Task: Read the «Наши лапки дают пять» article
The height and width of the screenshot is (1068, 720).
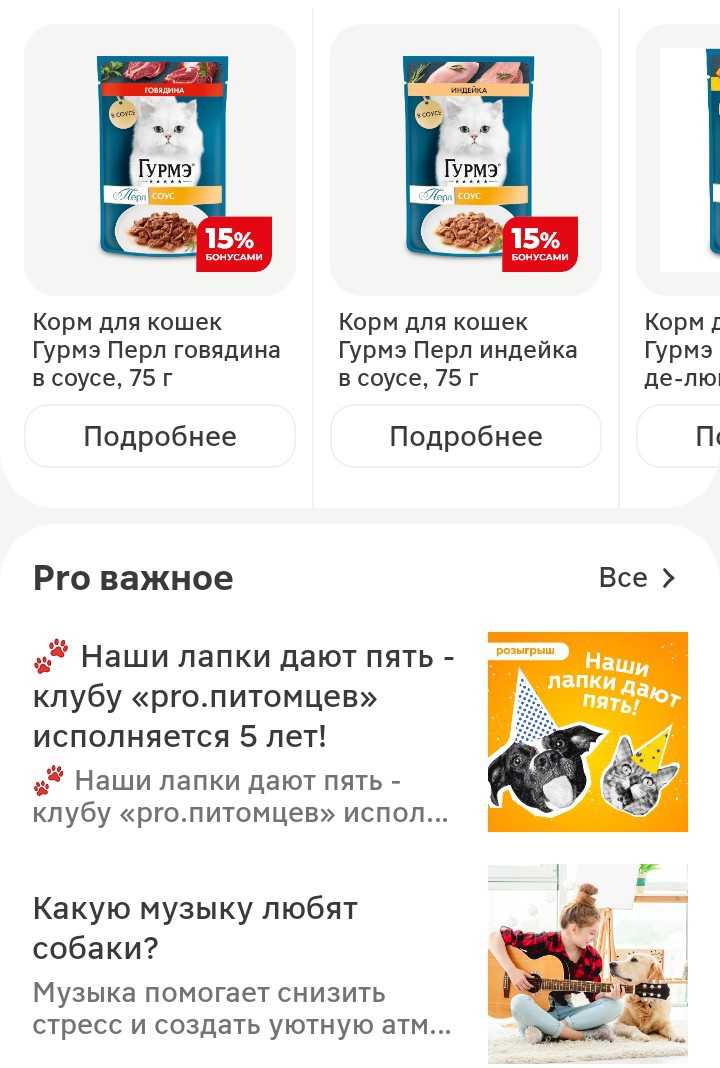Action: [244, 697]
